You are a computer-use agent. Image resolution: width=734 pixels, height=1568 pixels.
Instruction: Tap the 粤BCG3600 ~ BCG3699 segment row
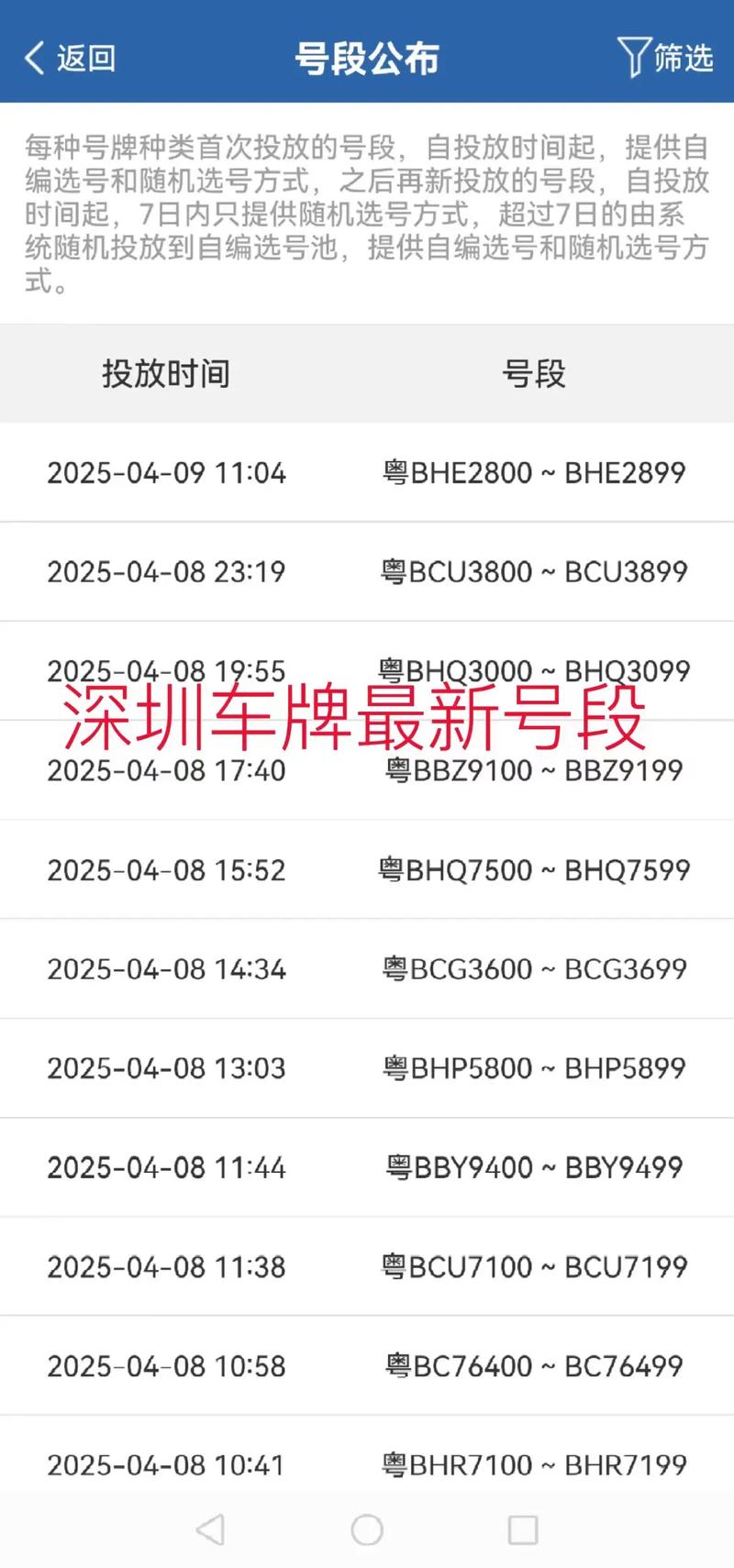533,968
